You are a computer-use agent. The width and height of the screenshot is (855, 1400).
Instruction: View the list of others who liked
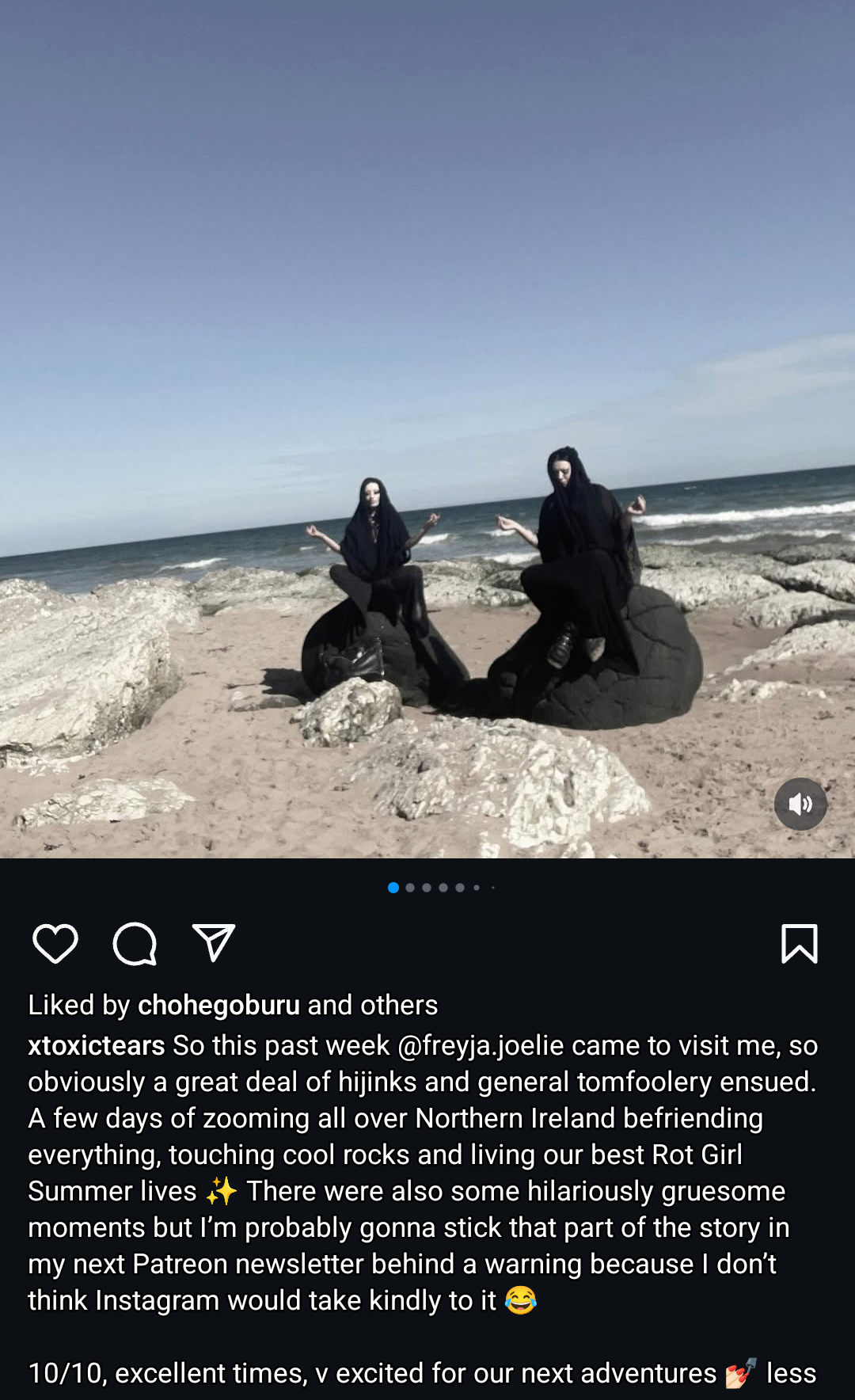[x=399, y=1005]
